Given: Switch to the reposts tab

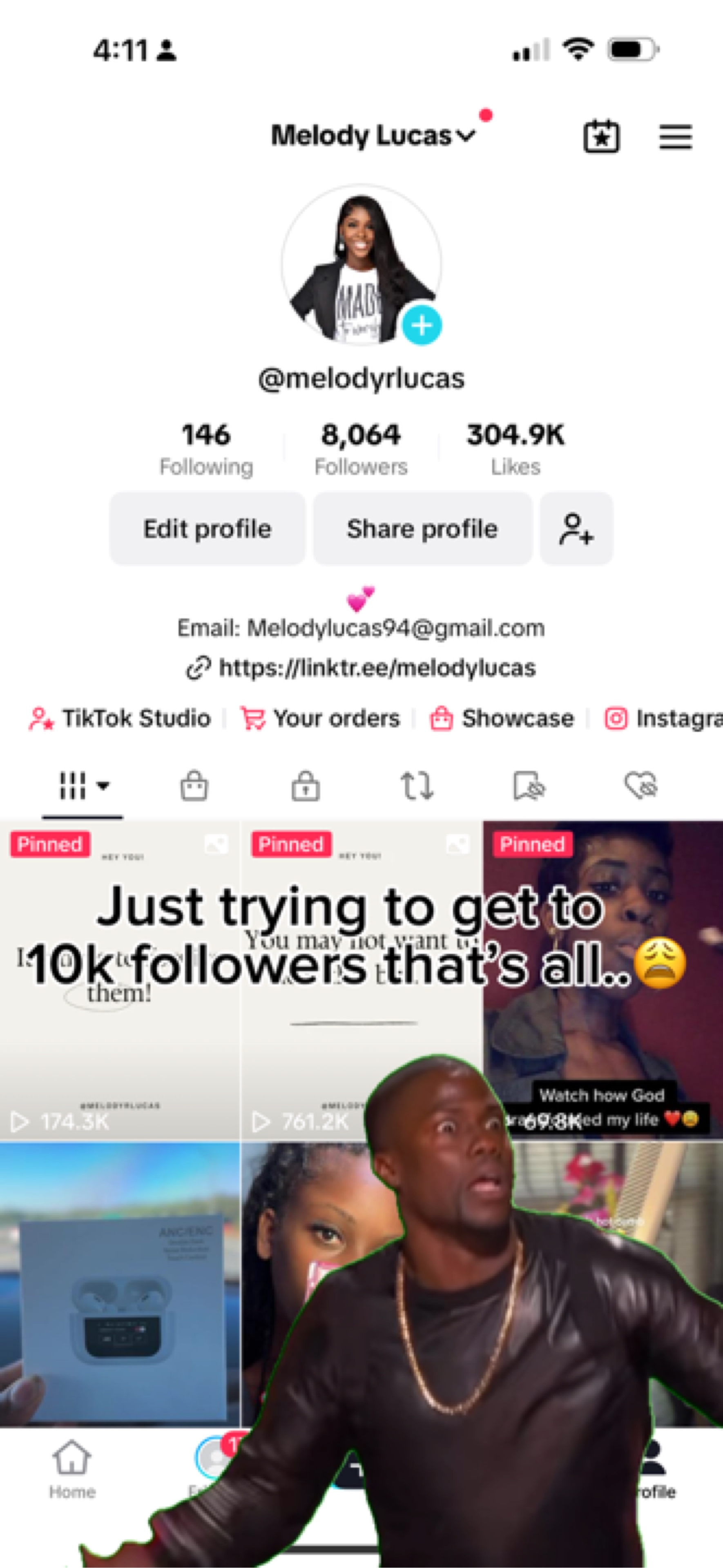Looking at the screenshot, I should (417, 785).
